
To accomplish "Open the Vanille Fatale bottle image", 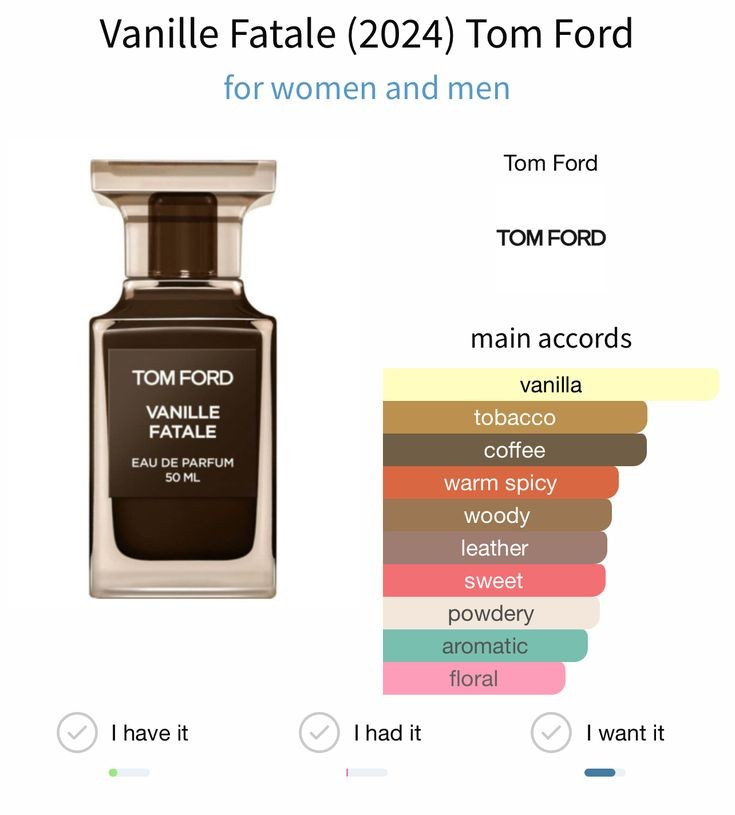I will click(x=183, y=380).
